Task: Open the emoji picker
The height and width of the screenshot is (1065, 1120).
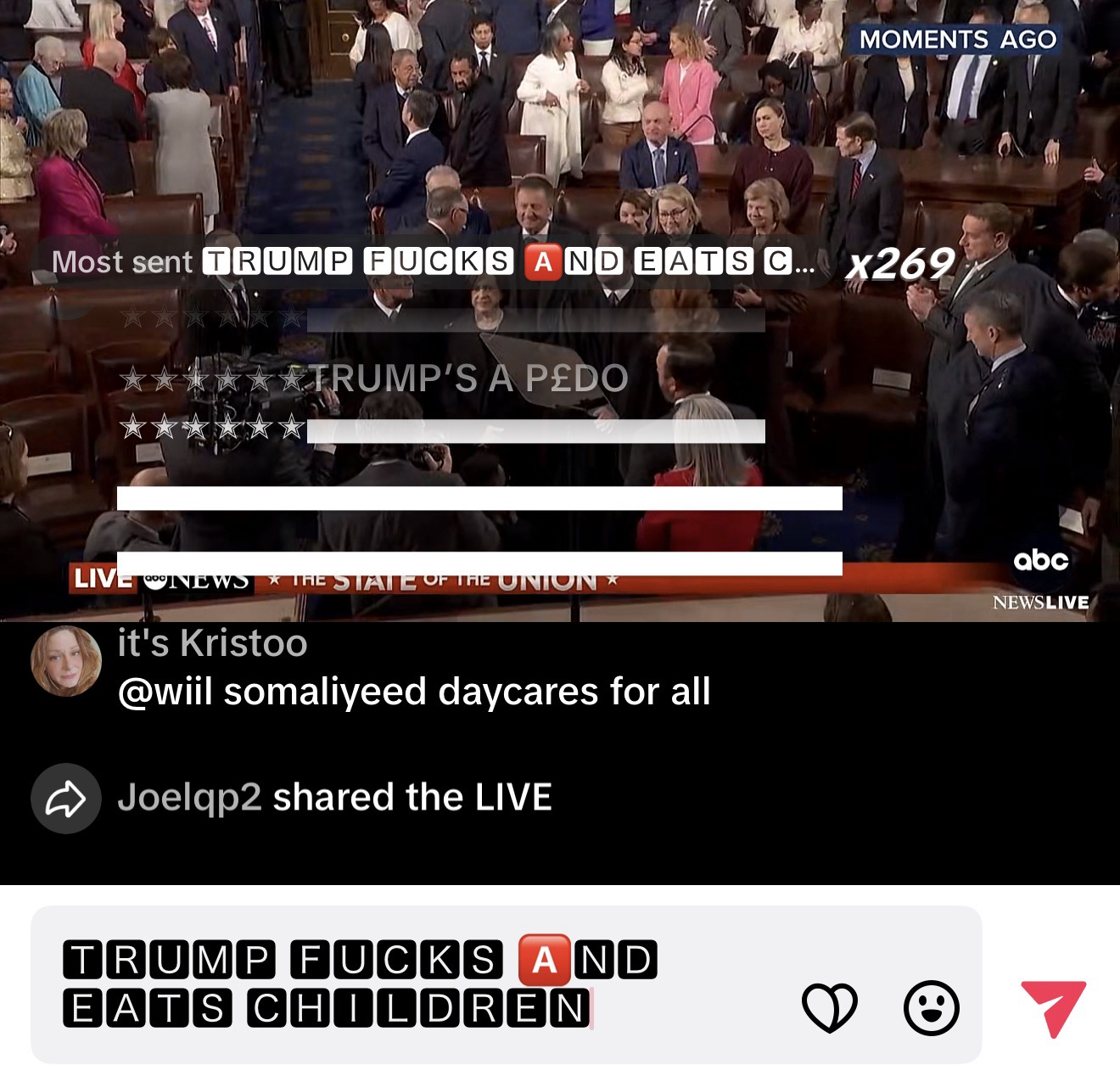Action: [x=931, y=1008]
